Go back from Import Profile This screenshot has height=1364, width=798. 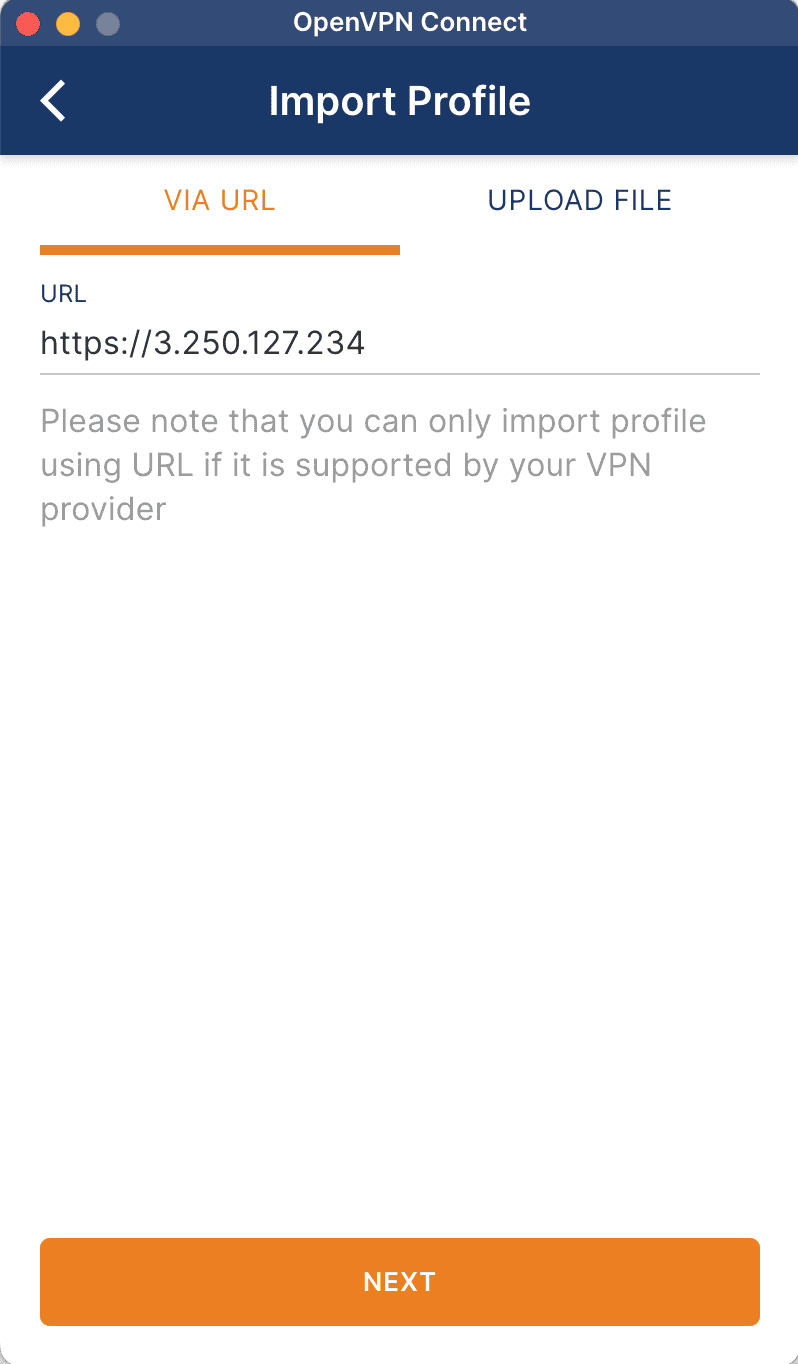[x=53, y=102]
